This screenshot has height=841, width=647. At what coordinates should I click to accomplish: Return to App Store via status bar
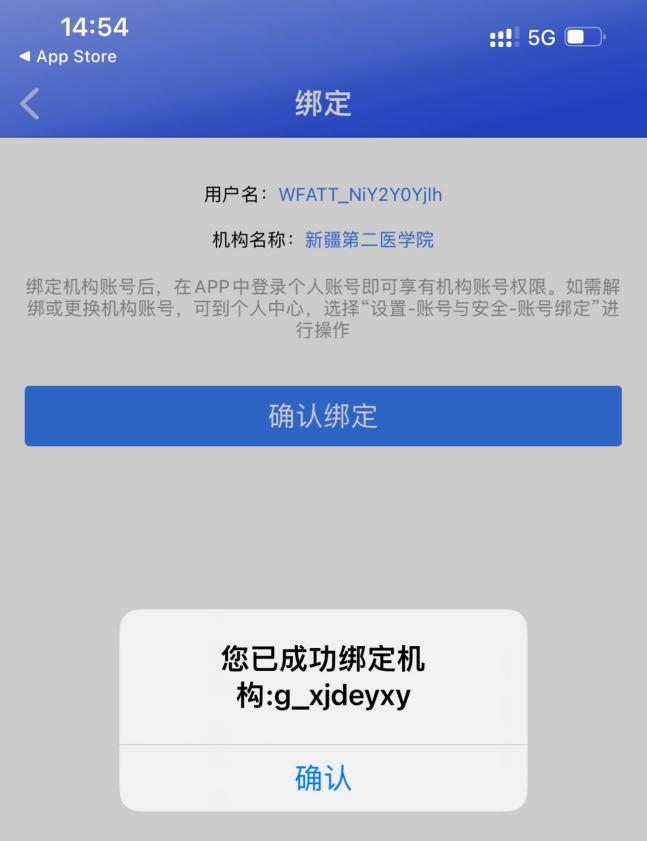point(68,57)
